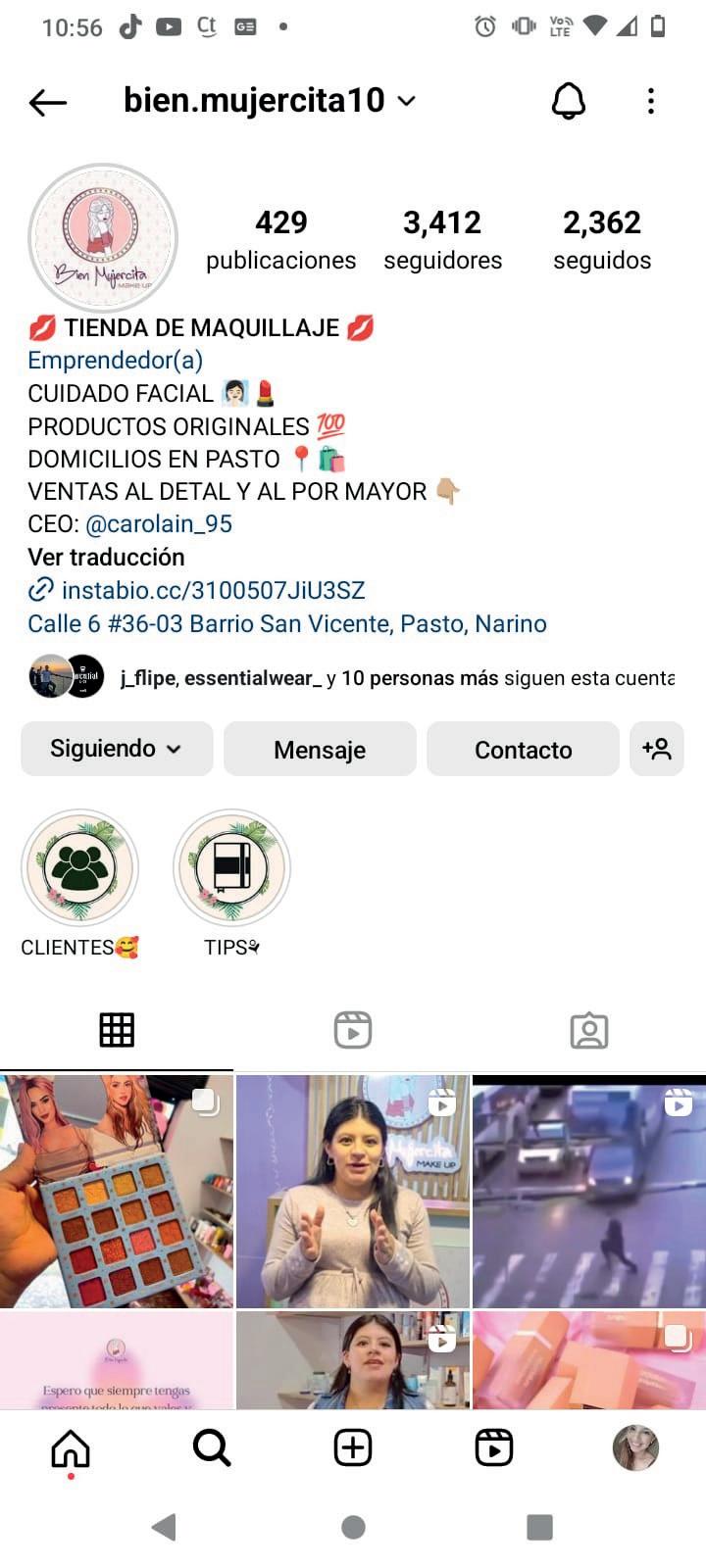
Task: View the CLIENTES story highlight
Action: 79,868
